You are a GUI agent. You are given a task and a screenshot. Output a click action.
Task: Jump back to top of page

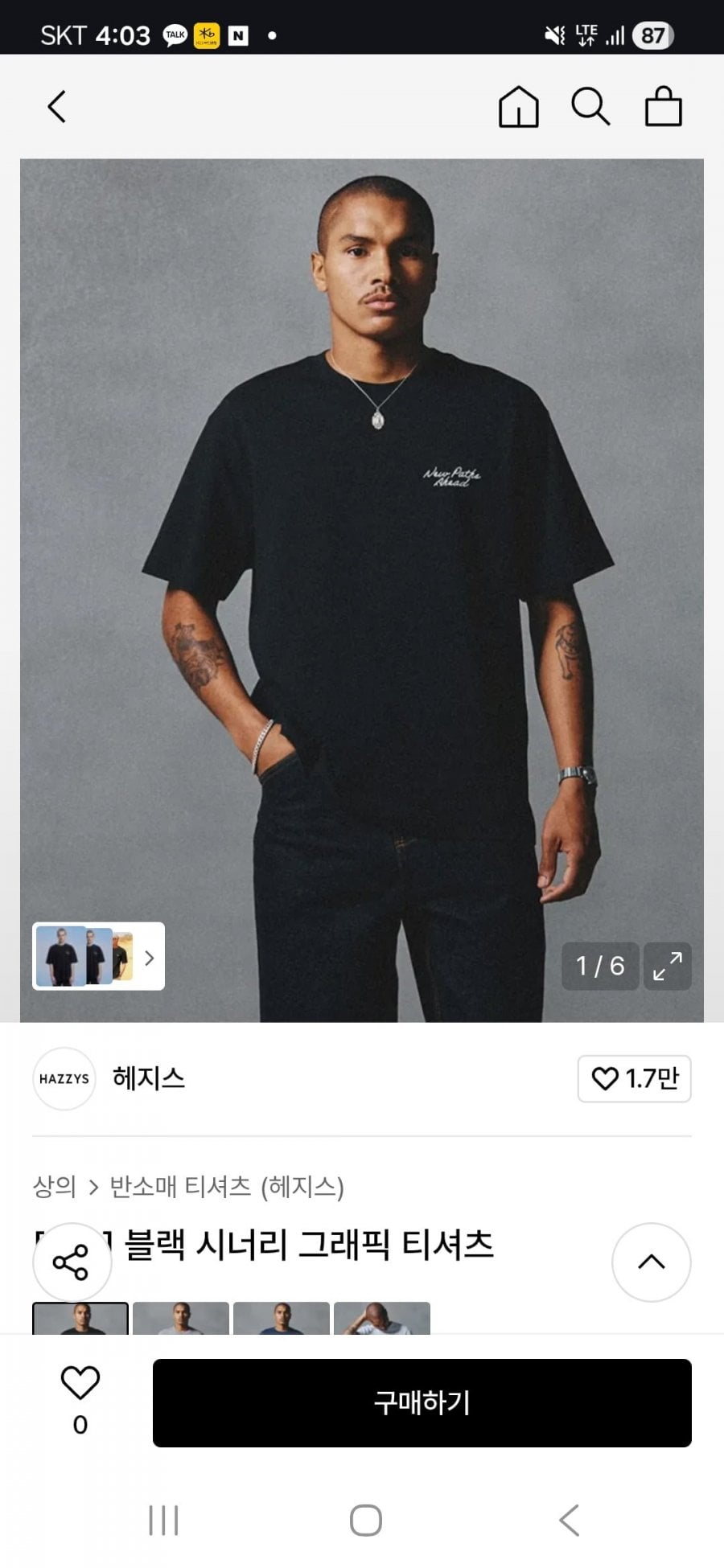[x=651, y=1262]
